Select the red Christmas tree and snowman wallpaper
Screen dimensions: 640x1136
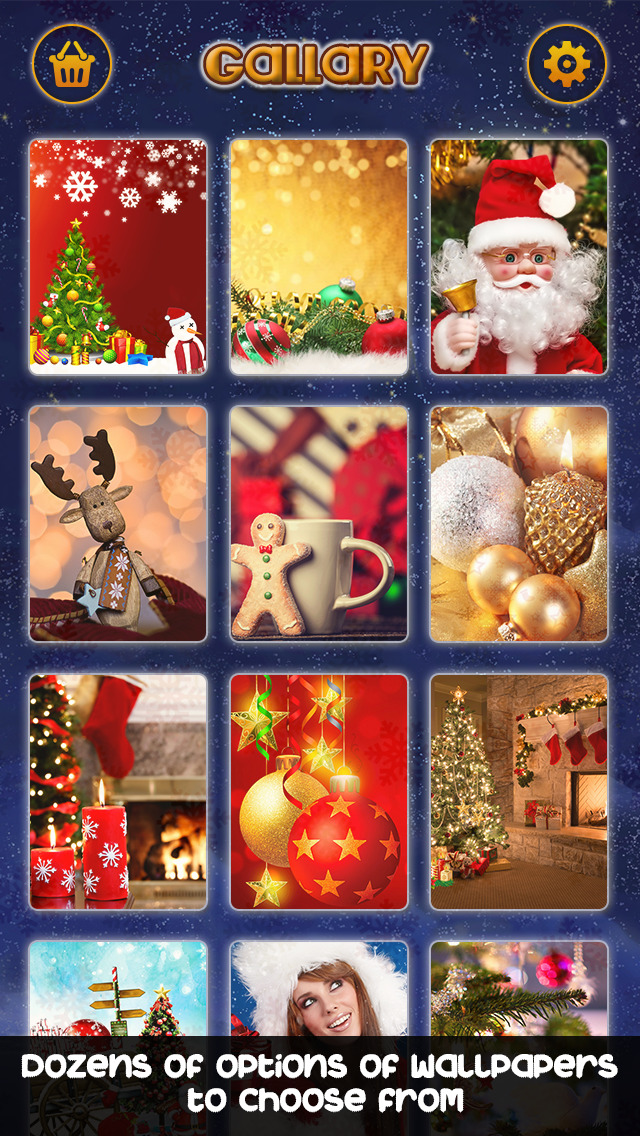[x=118, y=256]
